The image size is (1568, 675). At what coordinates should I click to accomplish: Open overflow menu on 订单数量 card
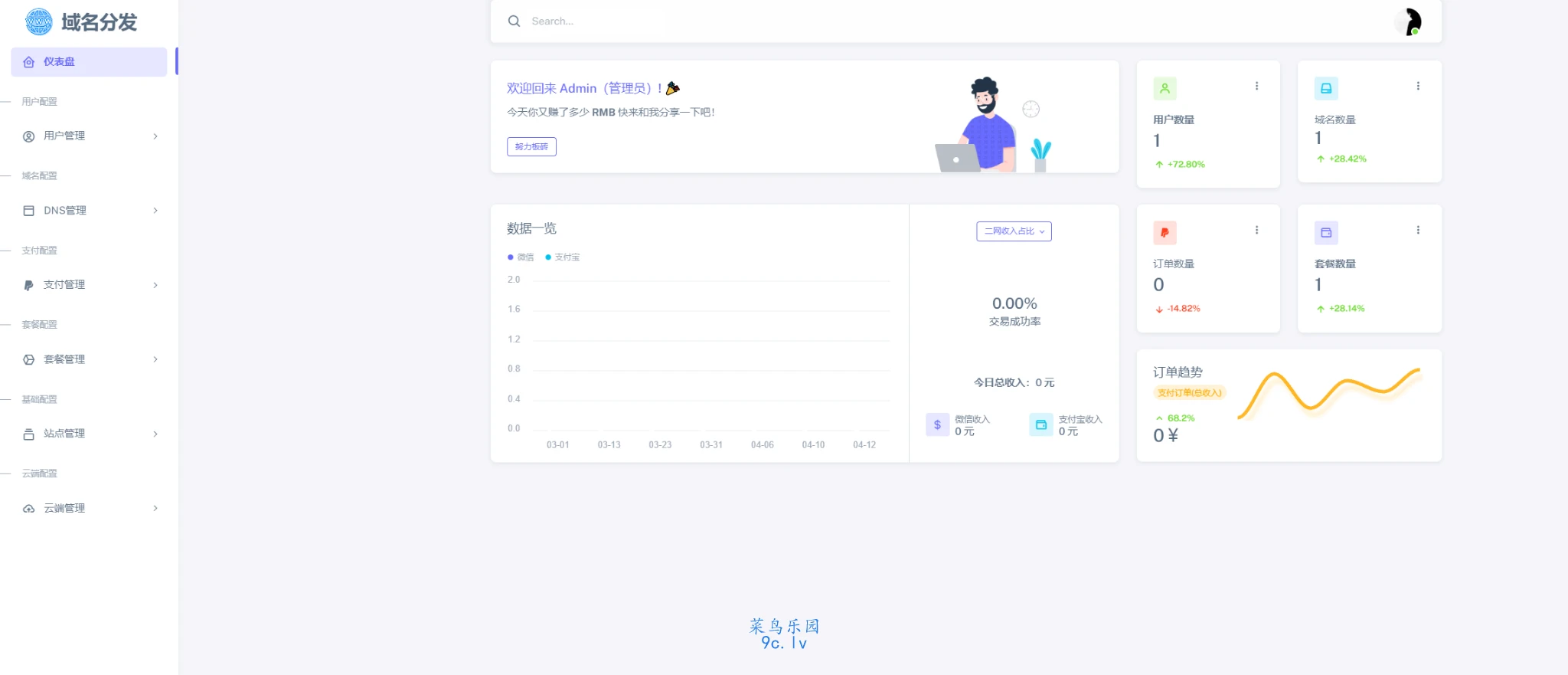click(1256, 230)
